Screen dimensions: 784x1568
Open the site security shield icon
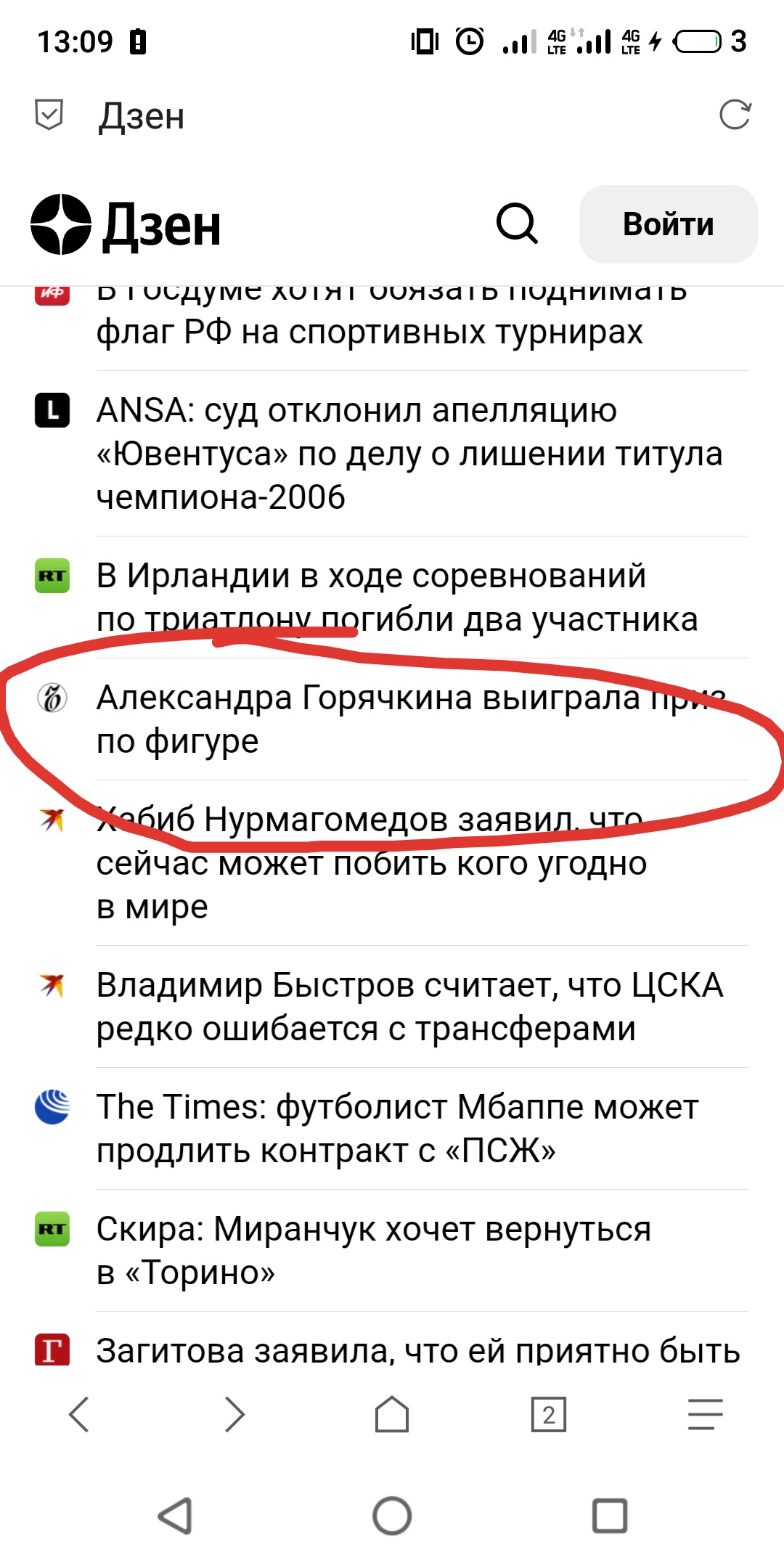tap(49, 115)
